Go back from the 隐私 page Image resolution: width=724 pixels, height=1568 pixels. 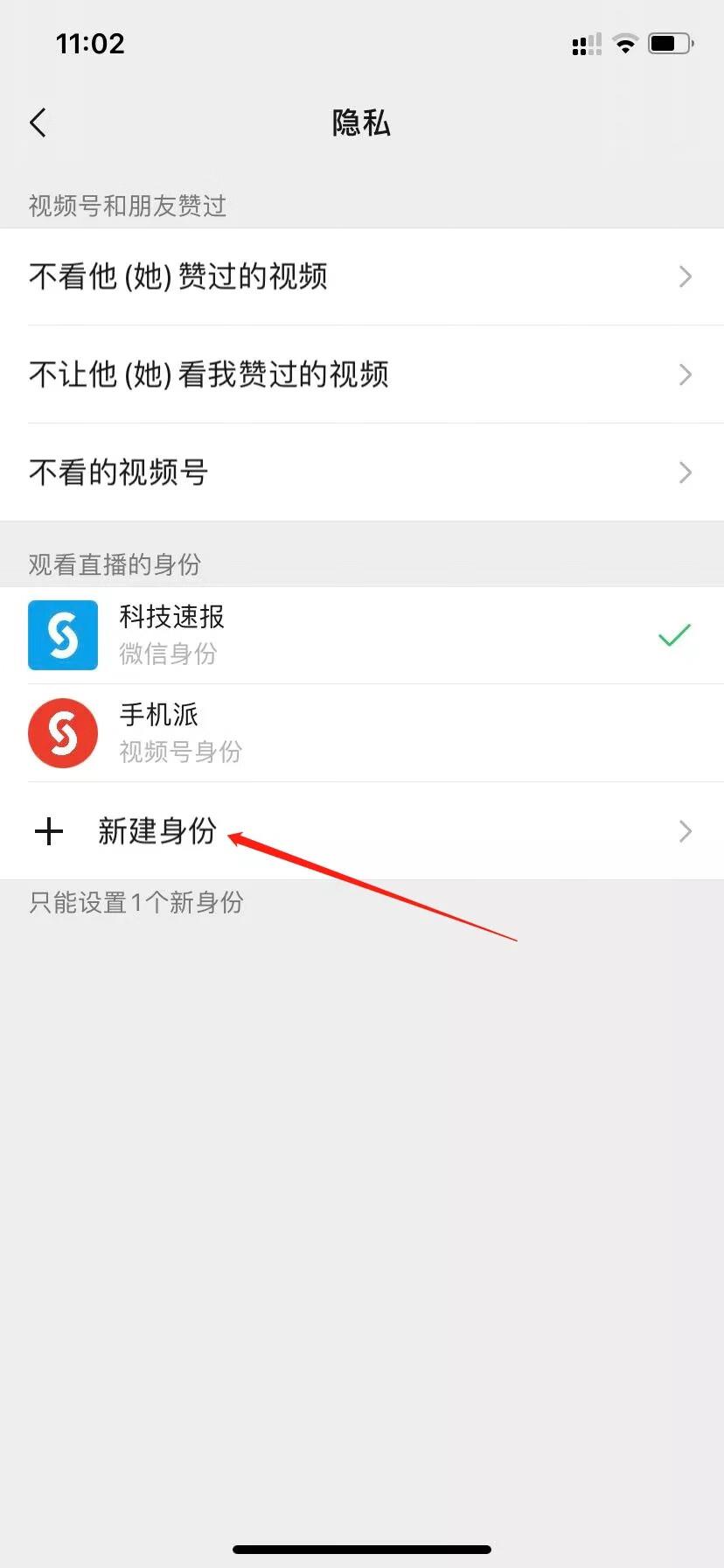(x=38, y=123)
